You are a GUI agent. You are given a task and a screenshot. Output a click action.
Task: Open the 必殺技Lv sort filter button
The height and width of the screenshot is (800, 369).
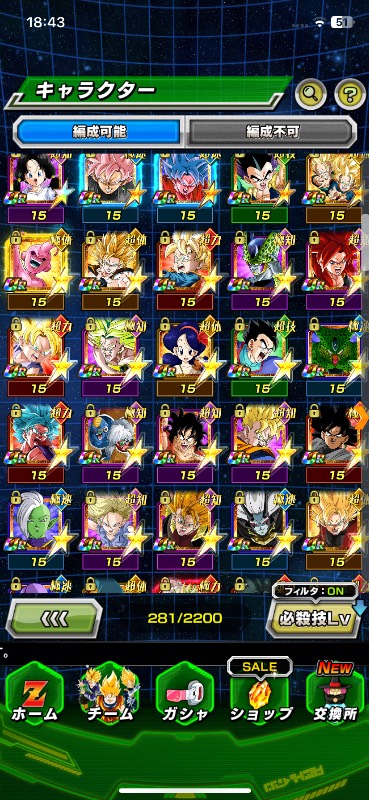tap(315, 619)
